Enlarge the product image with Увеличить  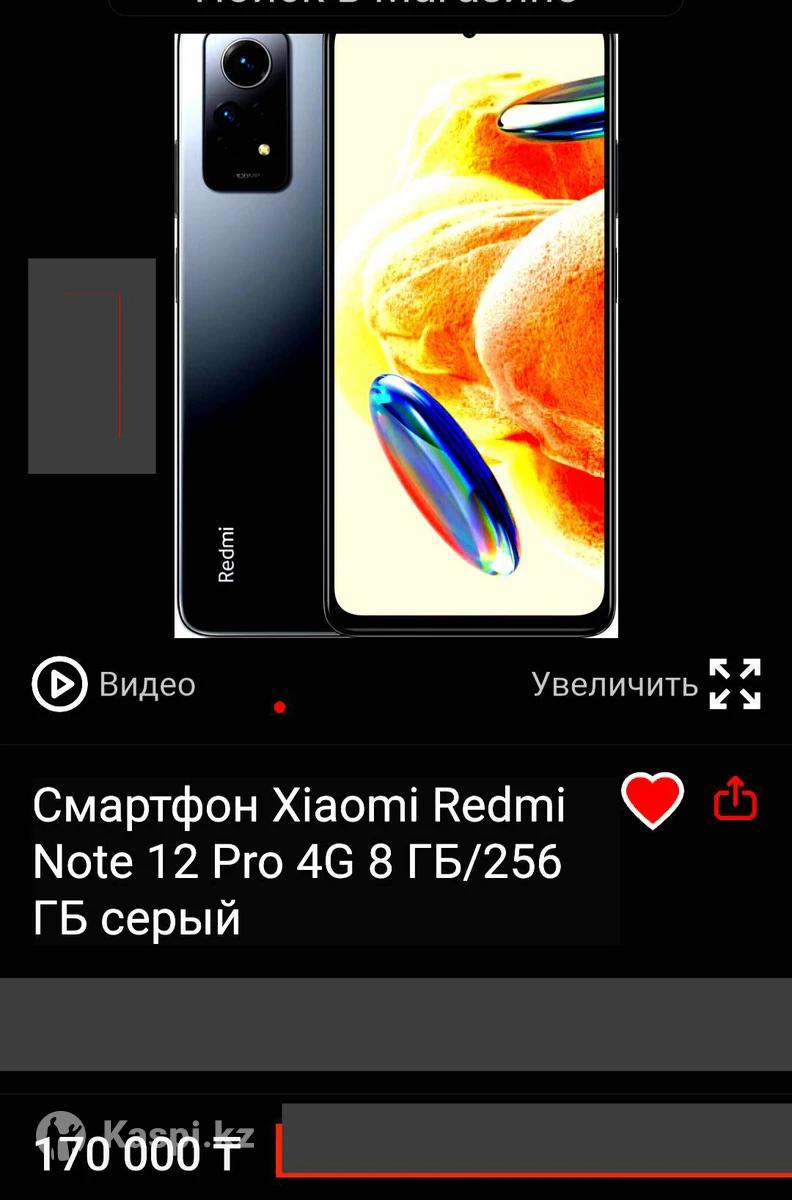pos(646,684)
